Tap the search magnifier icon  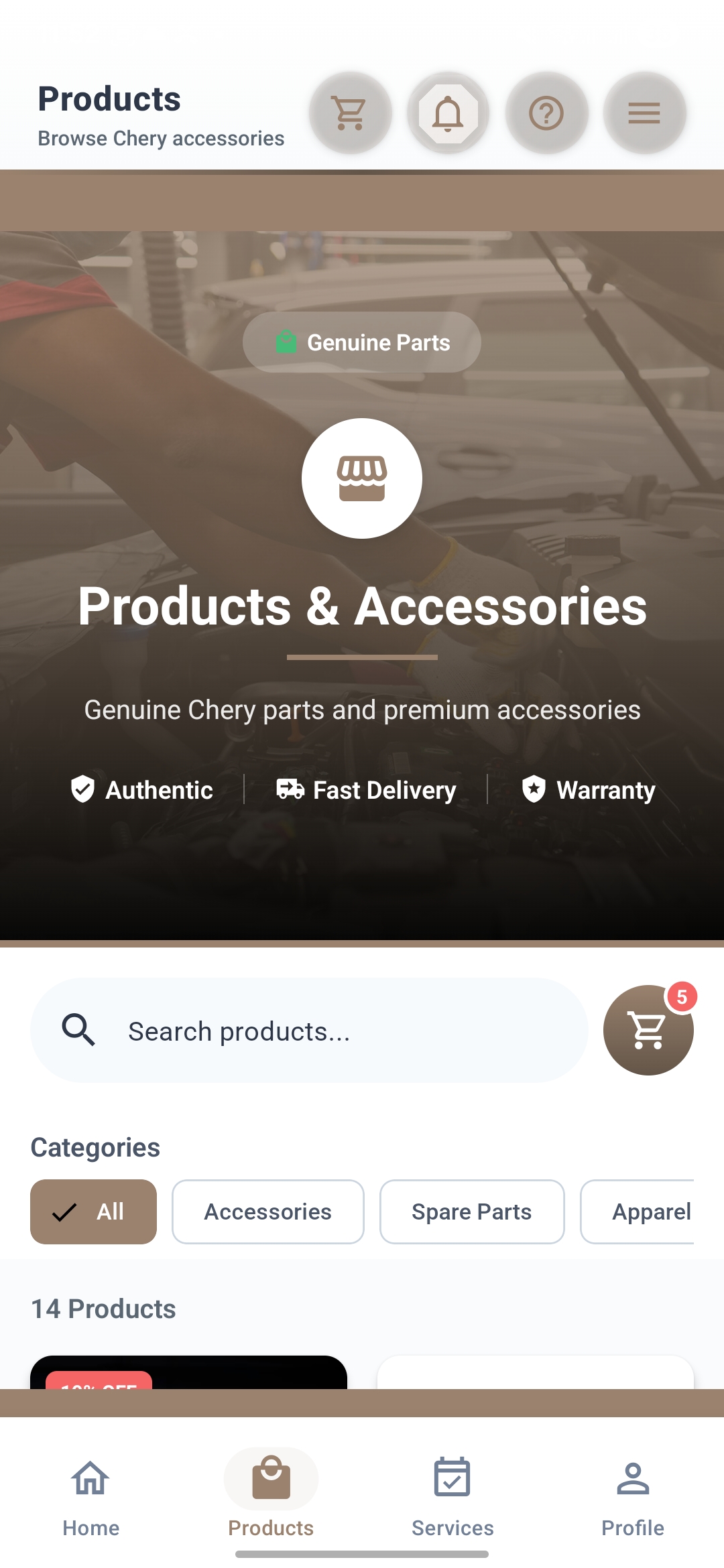78,1031
